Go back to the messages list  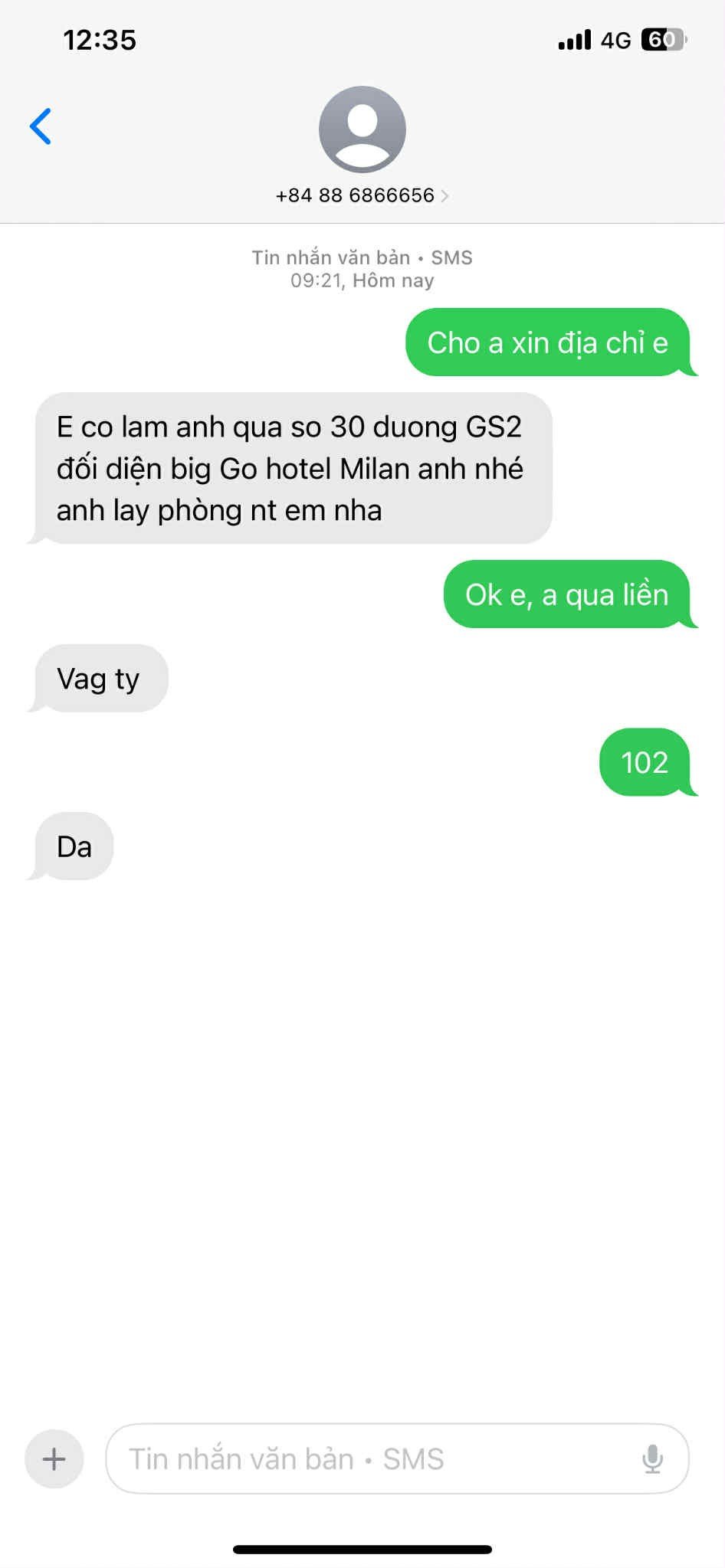coord(41,126)
